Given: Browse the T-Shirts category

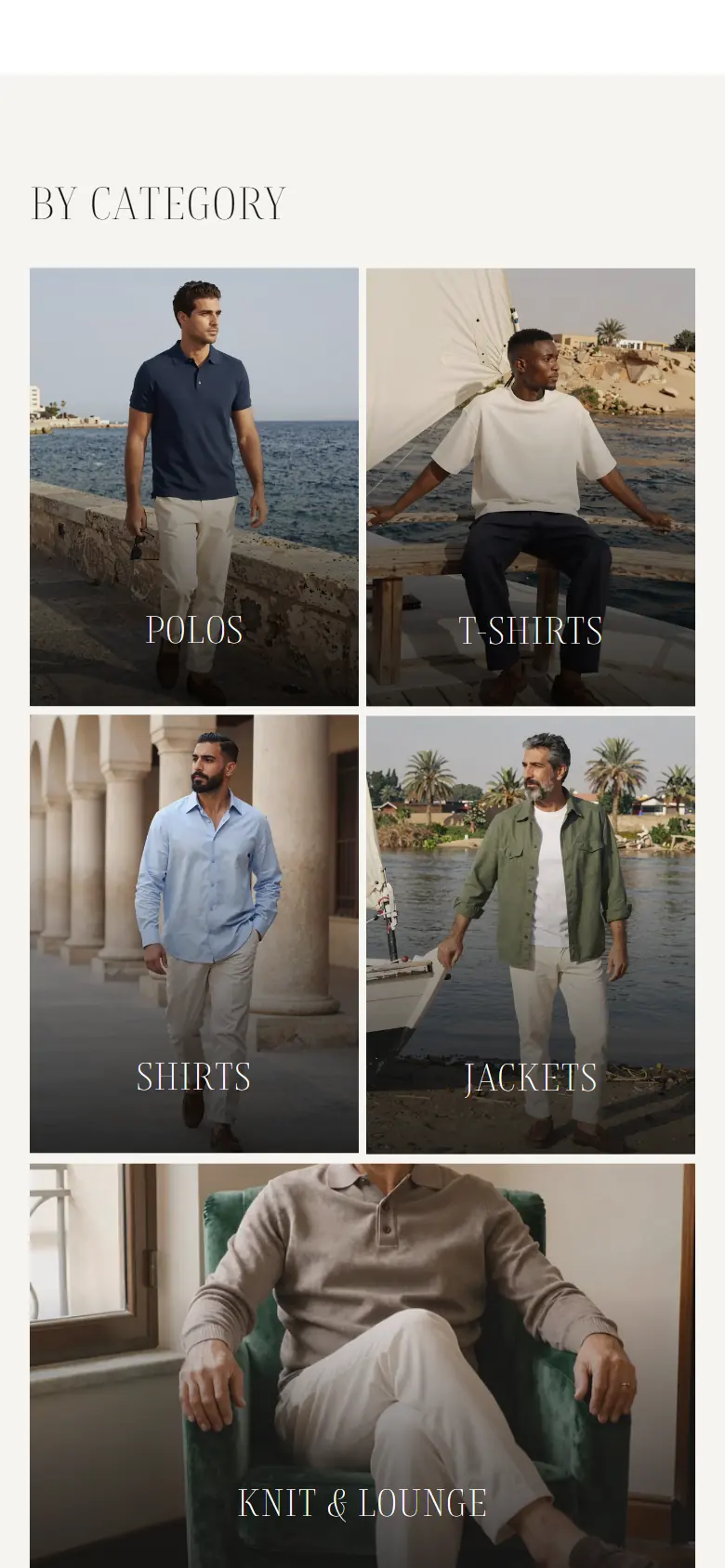Looking at the screenshot, I should pos(531,487).
